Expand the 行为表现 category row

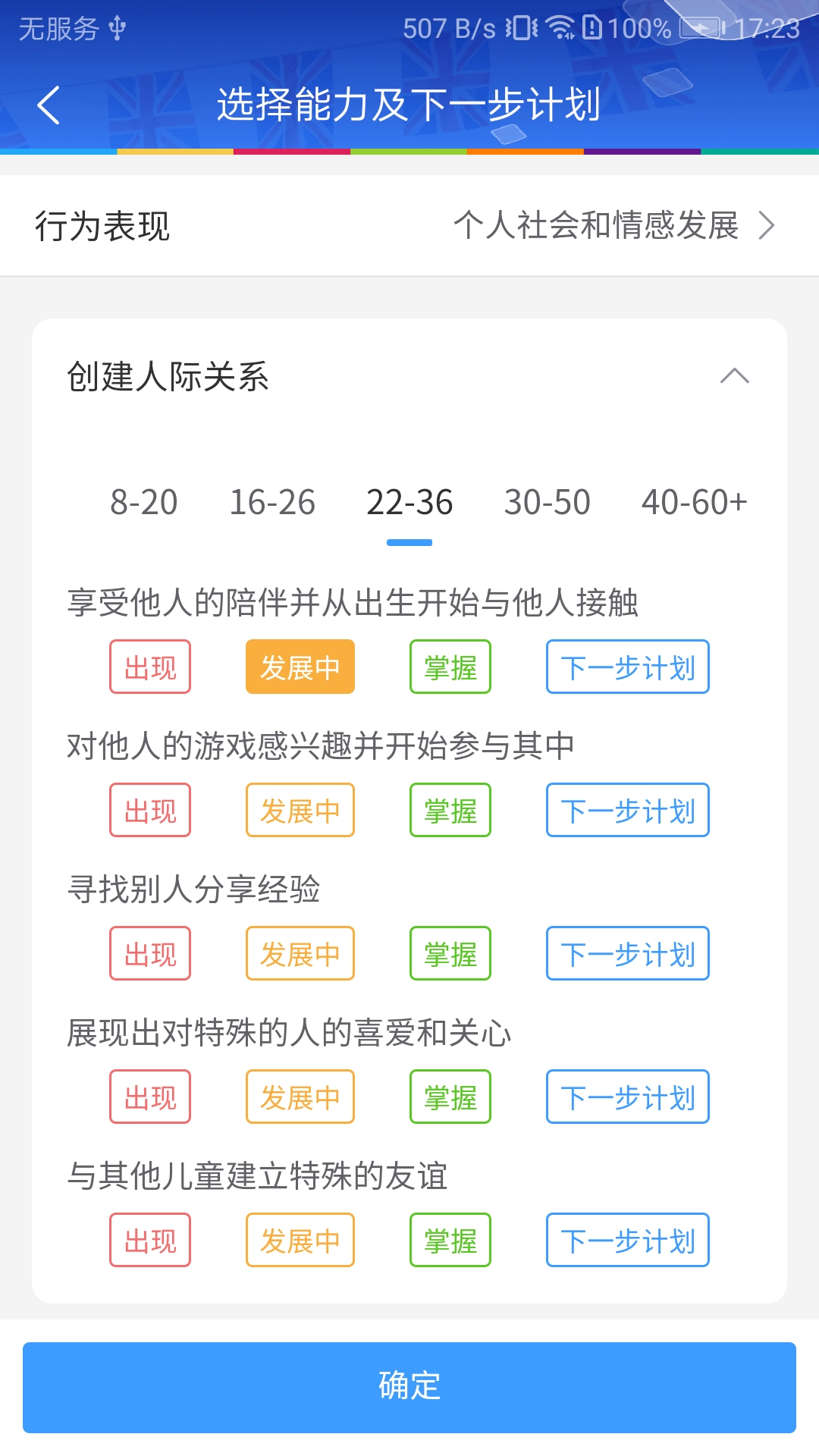click(x=102, y=225)
